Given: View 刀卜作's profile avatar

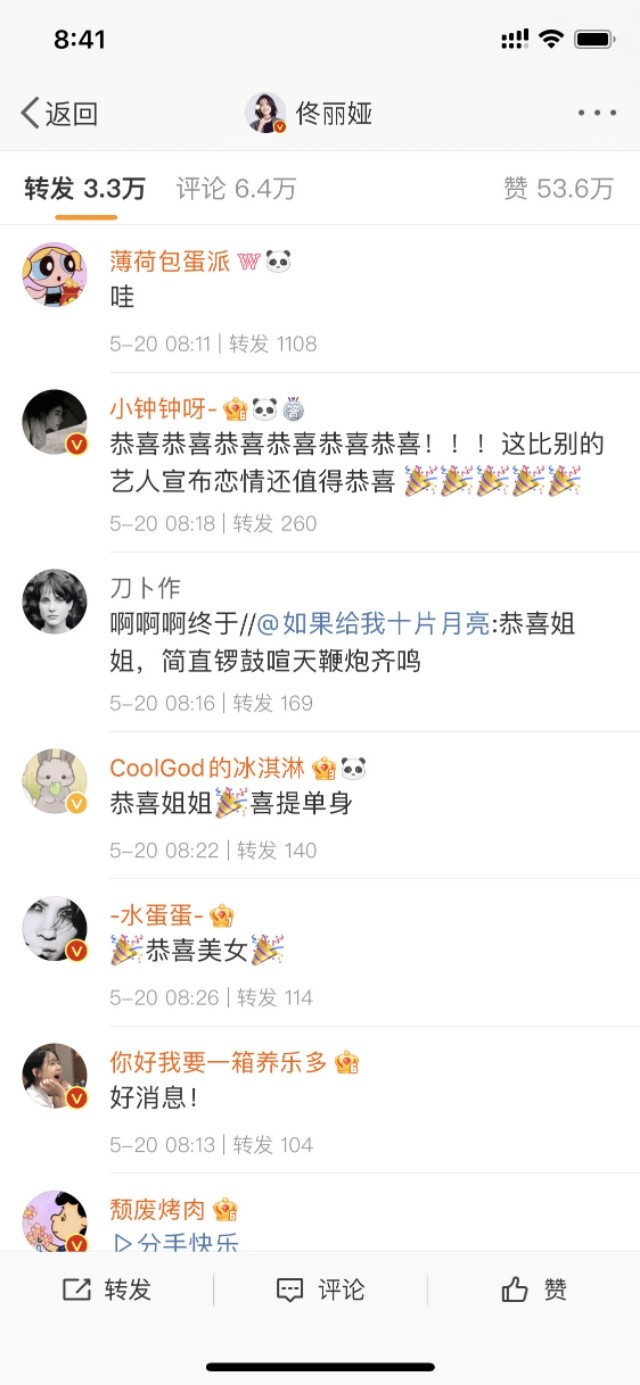Looking at the screenshot, I should [x=55, y=601].
